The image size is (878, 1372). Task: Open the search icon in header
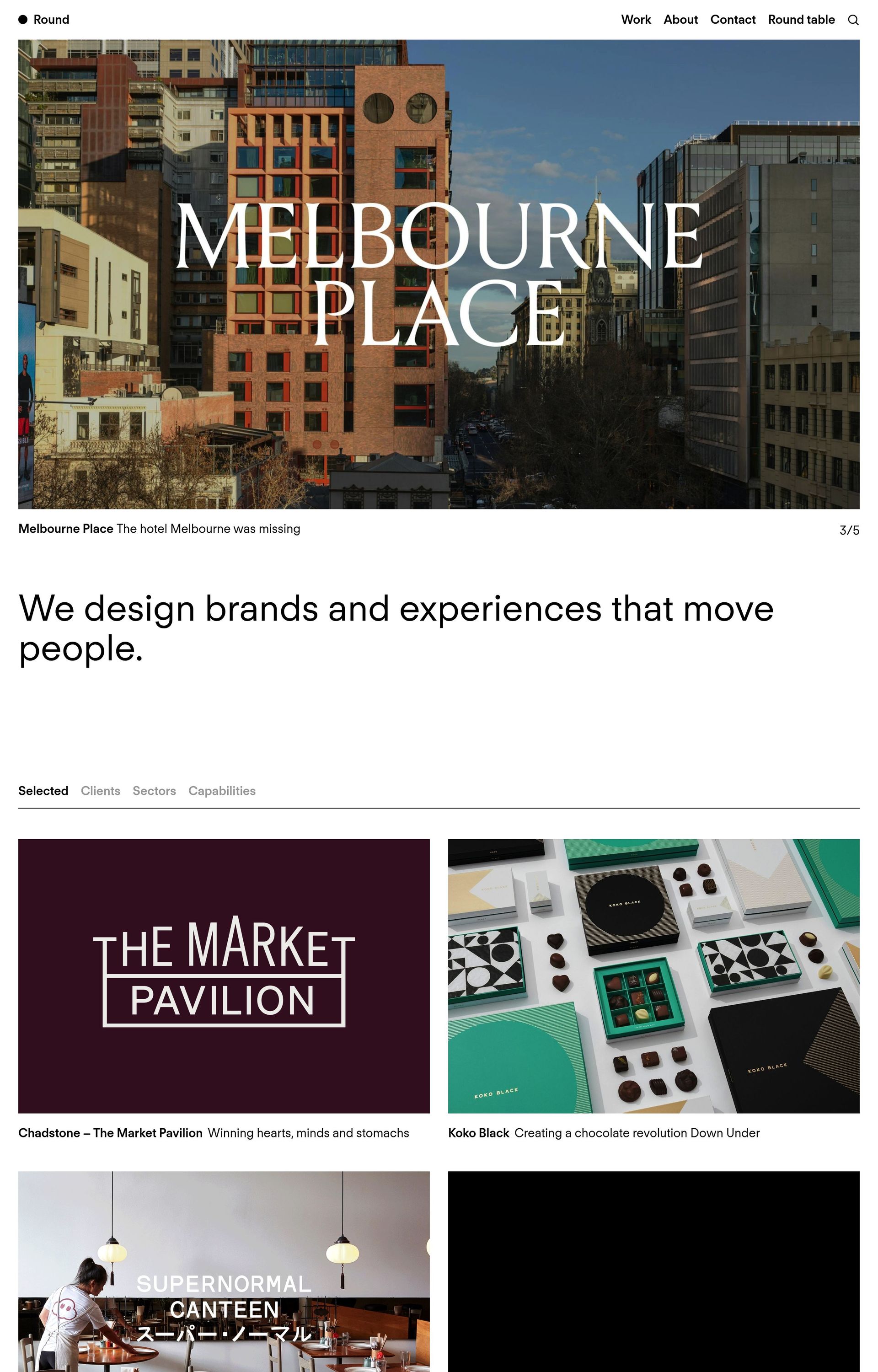coord(853,20)
